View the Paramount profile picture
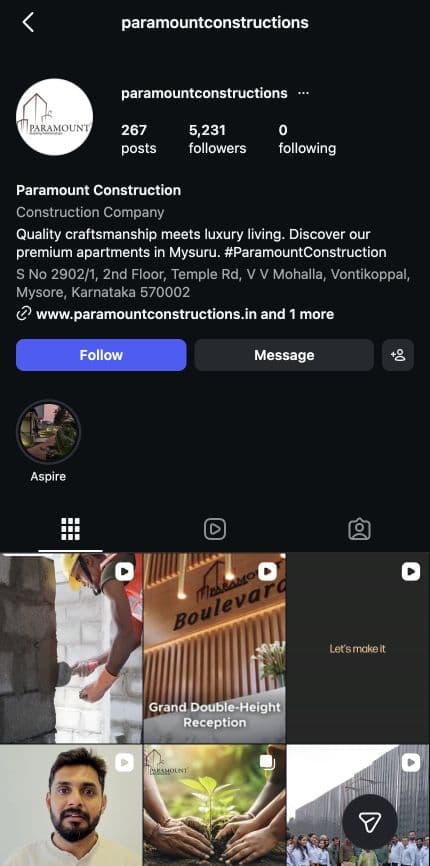 (55, 117)
